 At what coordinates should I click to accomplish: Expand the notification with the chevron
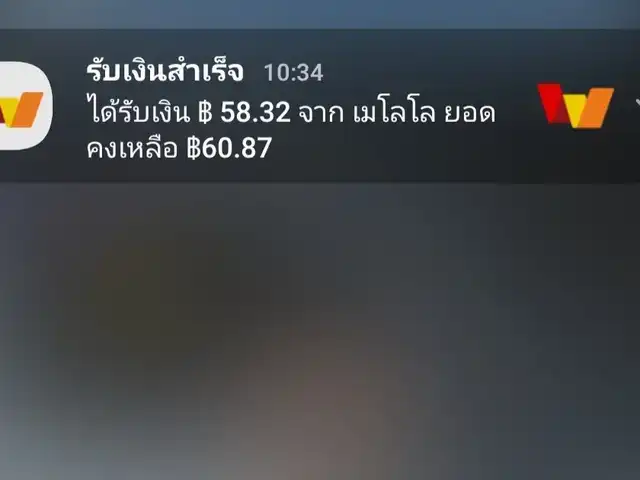point(635,103)
